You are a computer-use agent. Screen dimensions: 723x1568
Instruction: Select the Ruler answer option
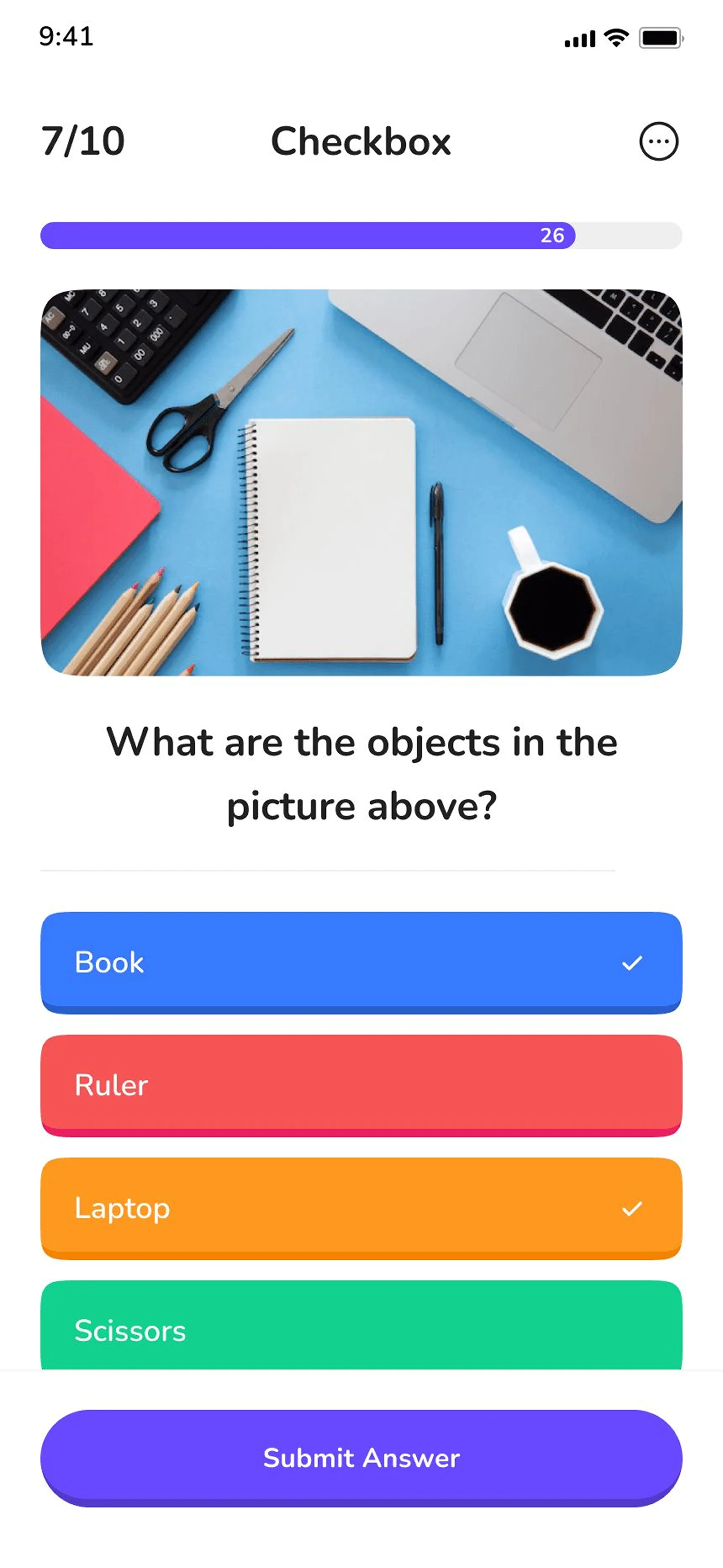[361, 1084]
